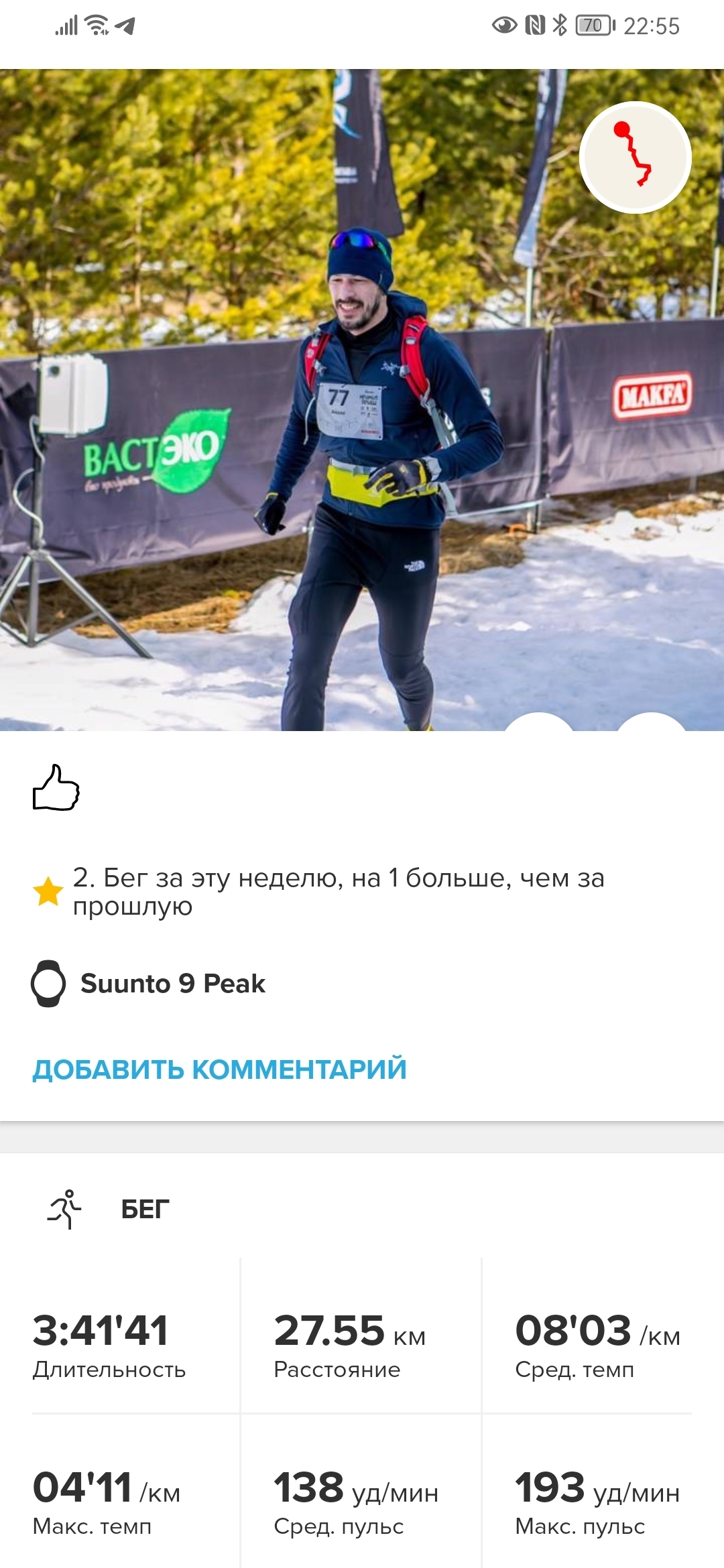
Task: Open the route map preview
Action: point(635,157)
